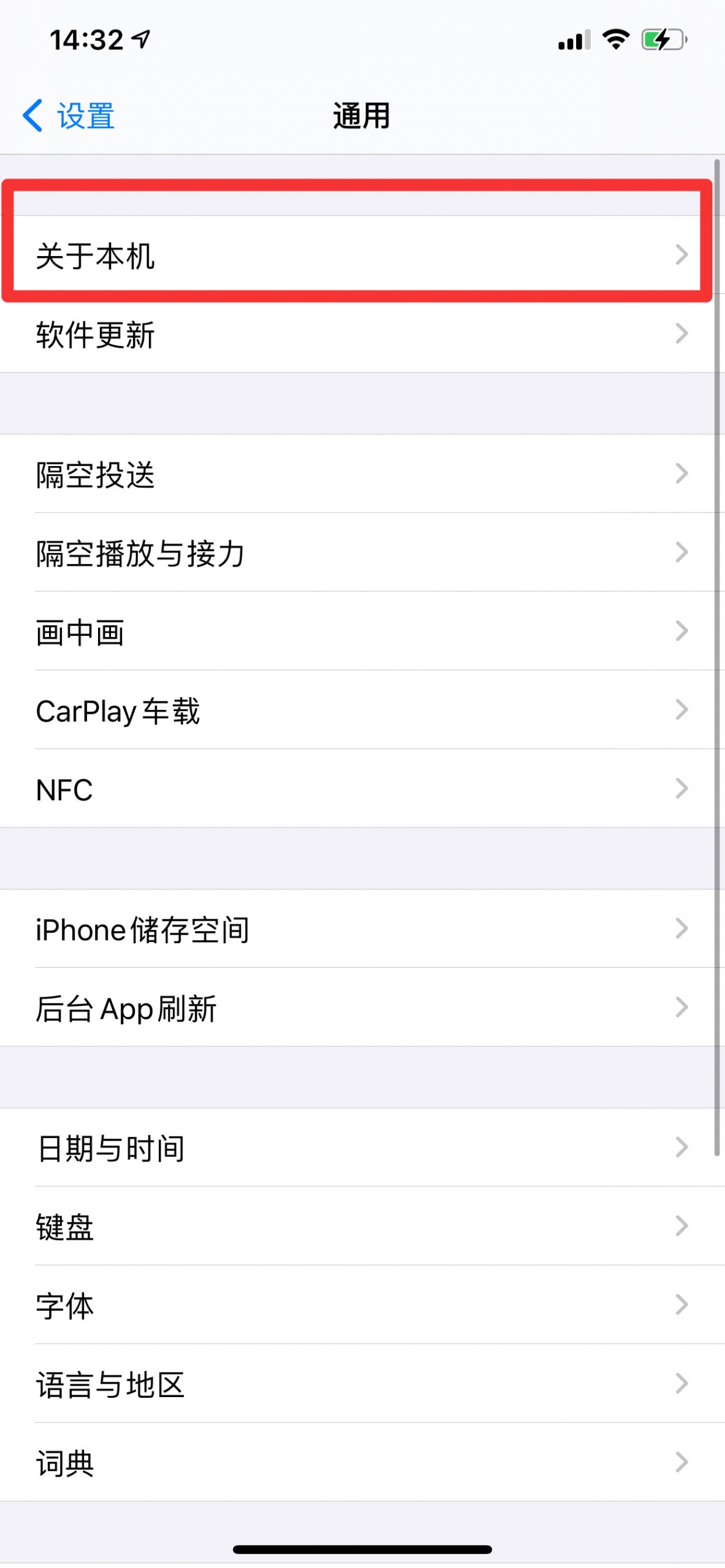Go back to 设置

(x=69, y=116)
